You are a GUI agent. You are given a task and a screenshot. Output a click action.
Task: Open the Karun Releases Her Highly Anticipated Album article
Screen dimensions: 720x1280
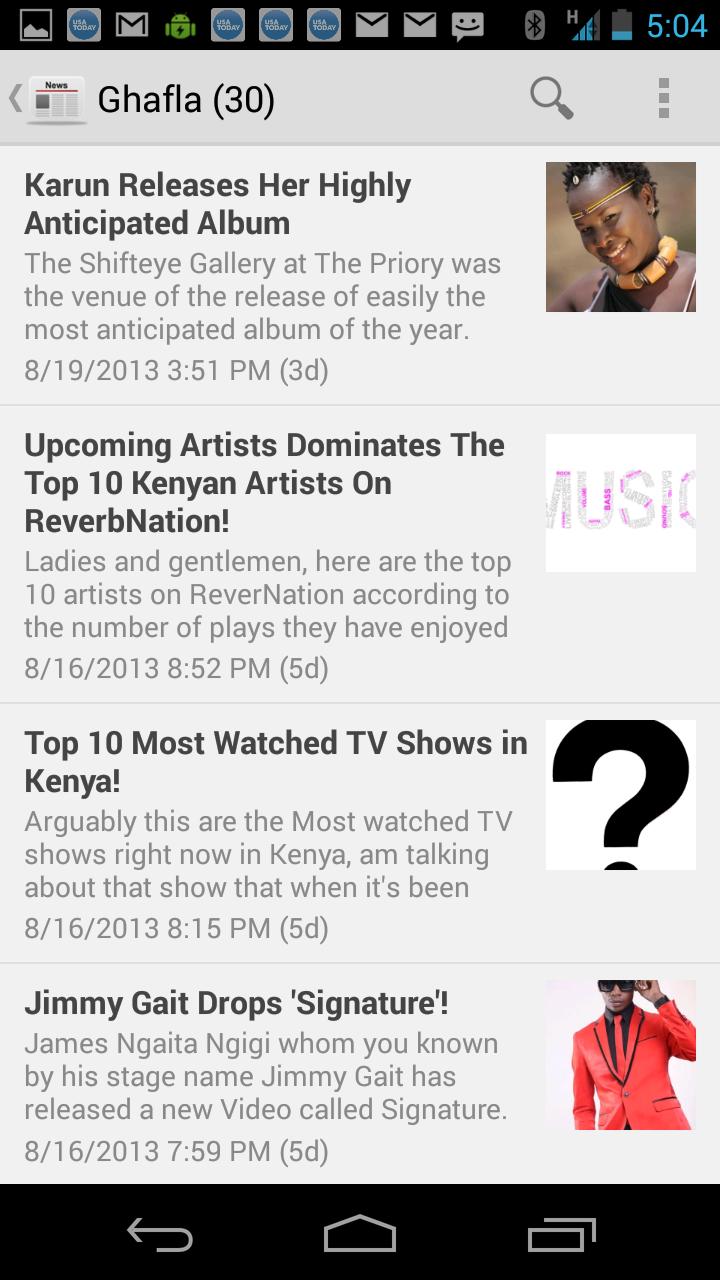tap(270, 270)
